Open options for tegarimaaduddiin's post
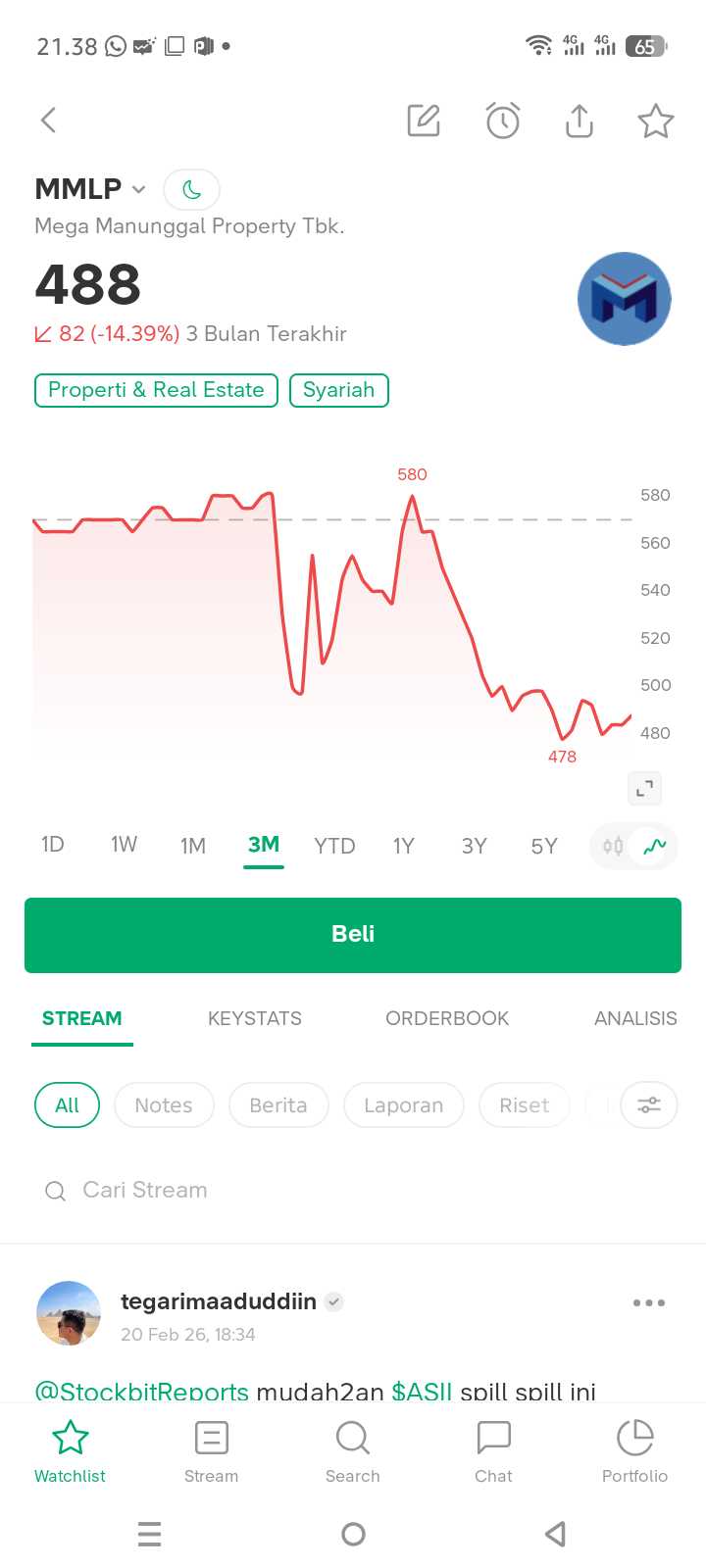 [649, 1302]
